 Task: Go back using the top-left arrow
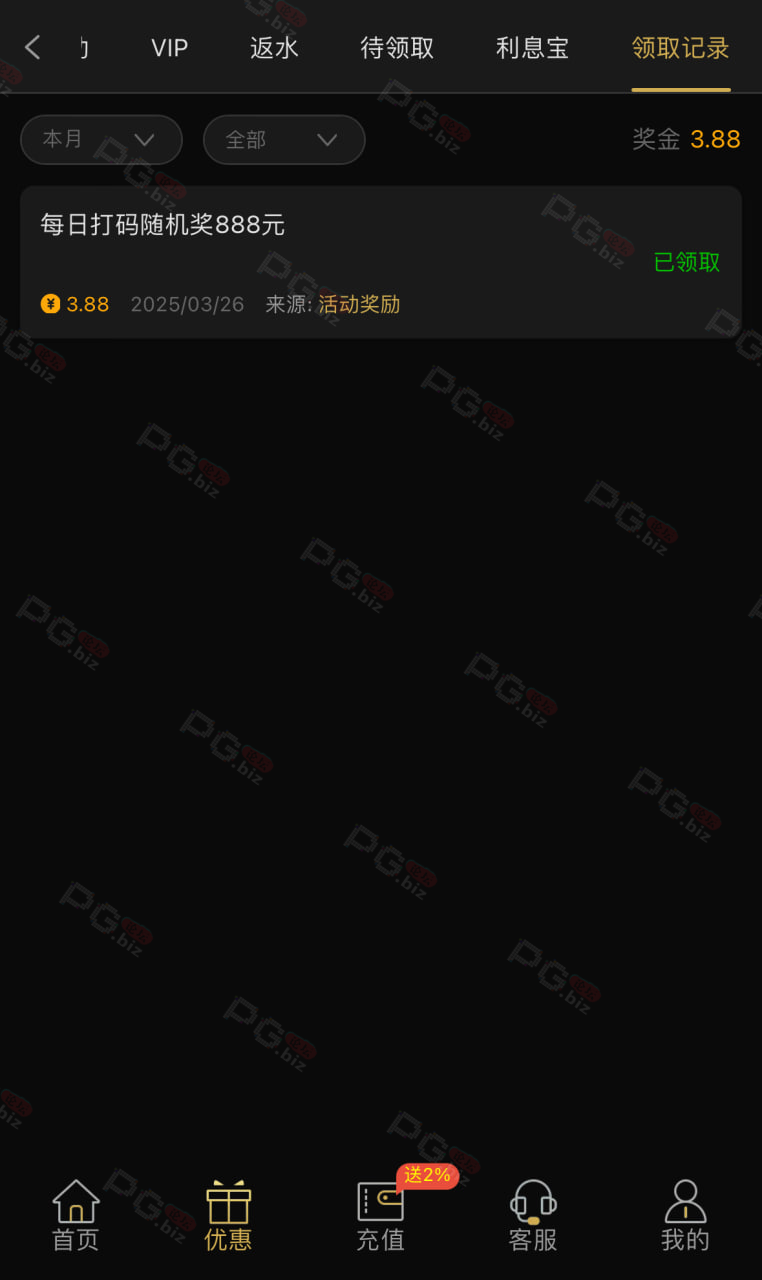pos(33,47)
